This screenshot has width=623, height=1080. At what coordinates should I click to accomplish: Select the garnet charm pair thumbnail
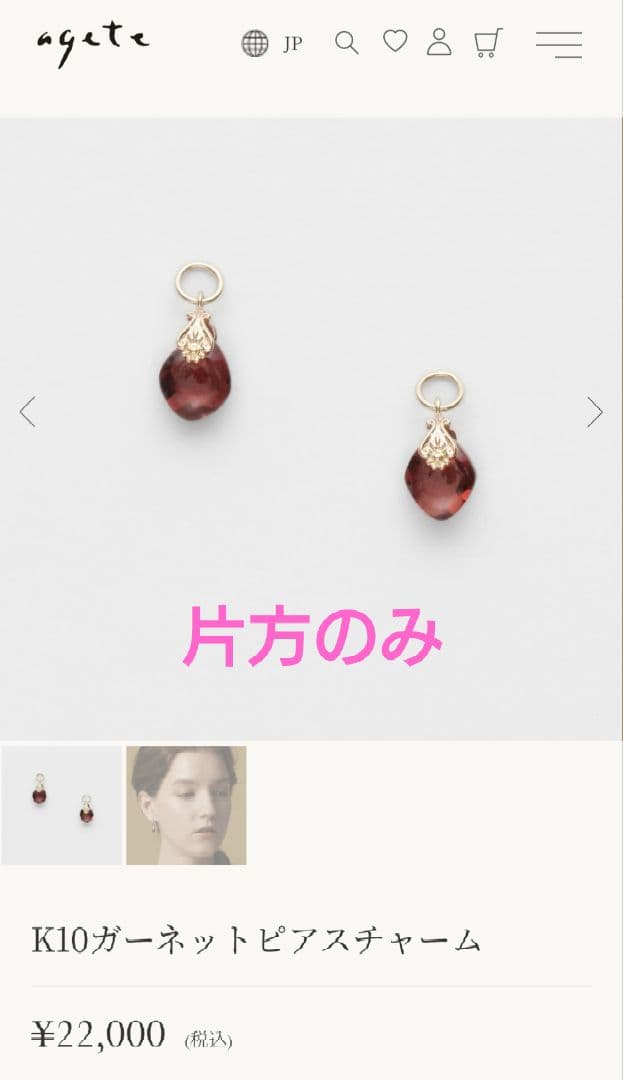click(61, 805)
